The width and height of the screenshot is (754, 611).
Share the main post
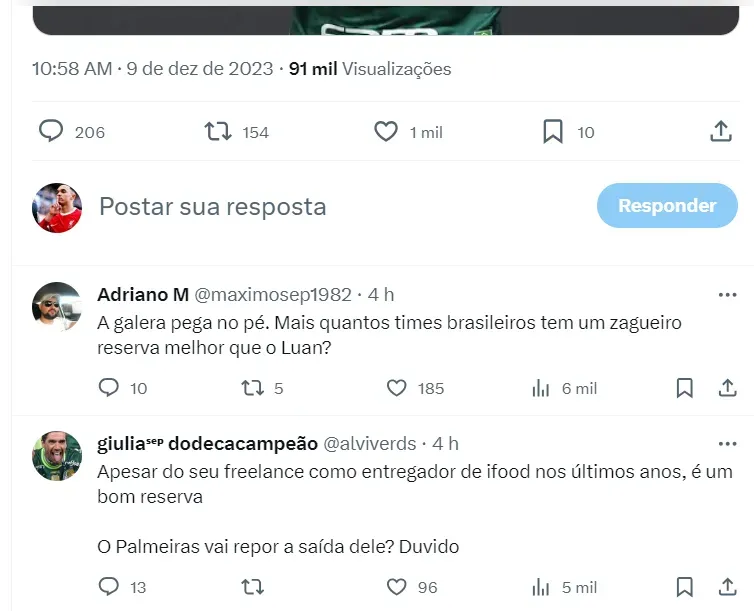tap(720, 131)
